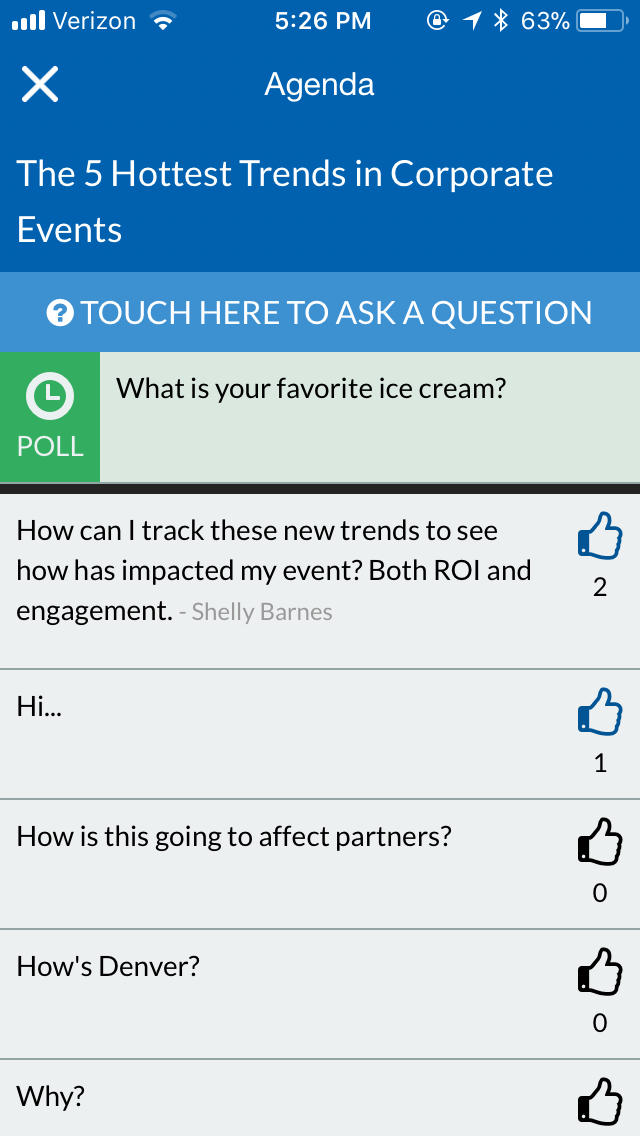Close the Agenda screen with X

tap(40, 85)
